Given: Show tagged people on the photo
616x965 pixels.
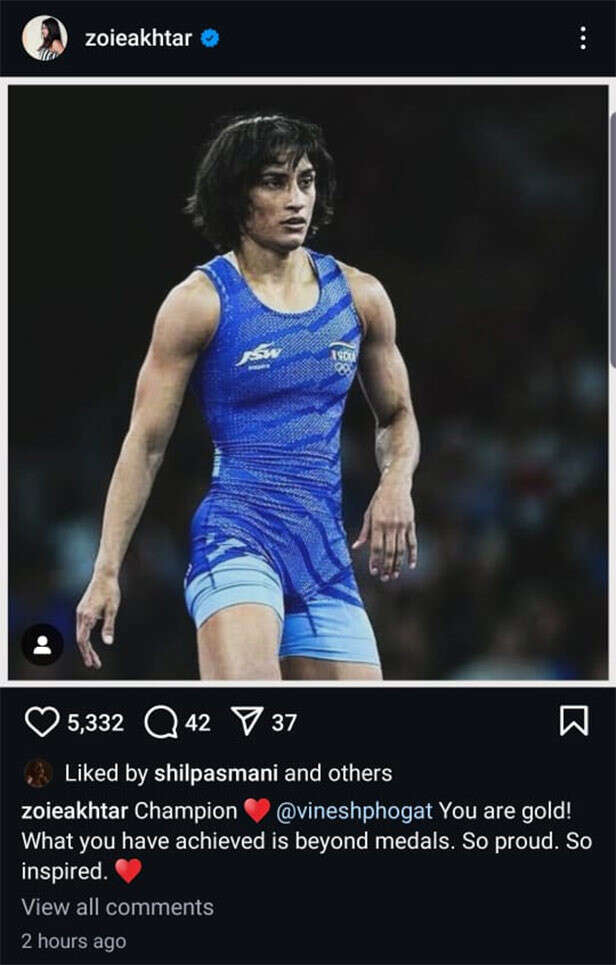Looking at the screenshot, I should coord(42,645).
